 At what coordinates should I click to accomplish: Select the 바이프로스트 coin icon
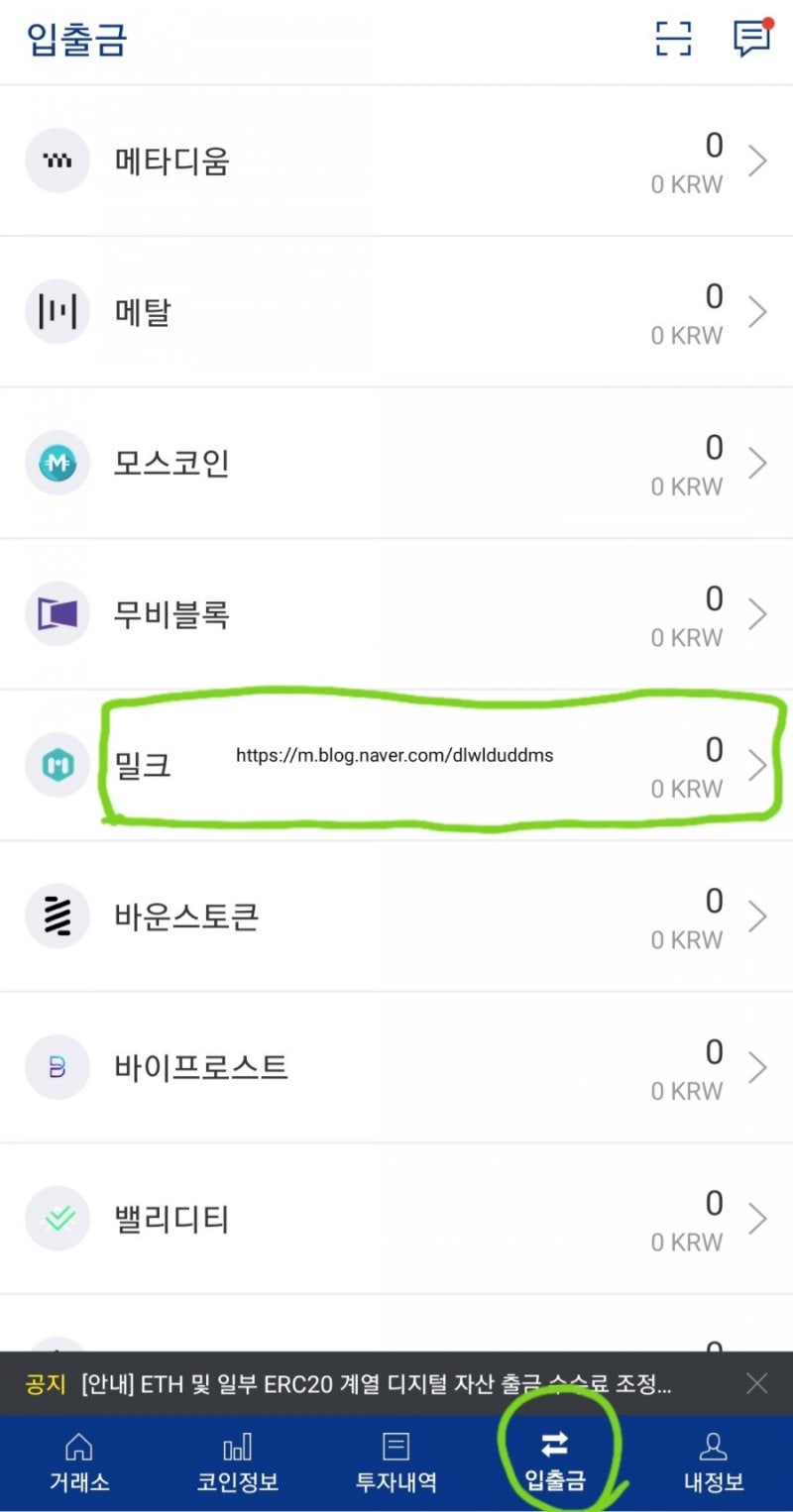57,1067
